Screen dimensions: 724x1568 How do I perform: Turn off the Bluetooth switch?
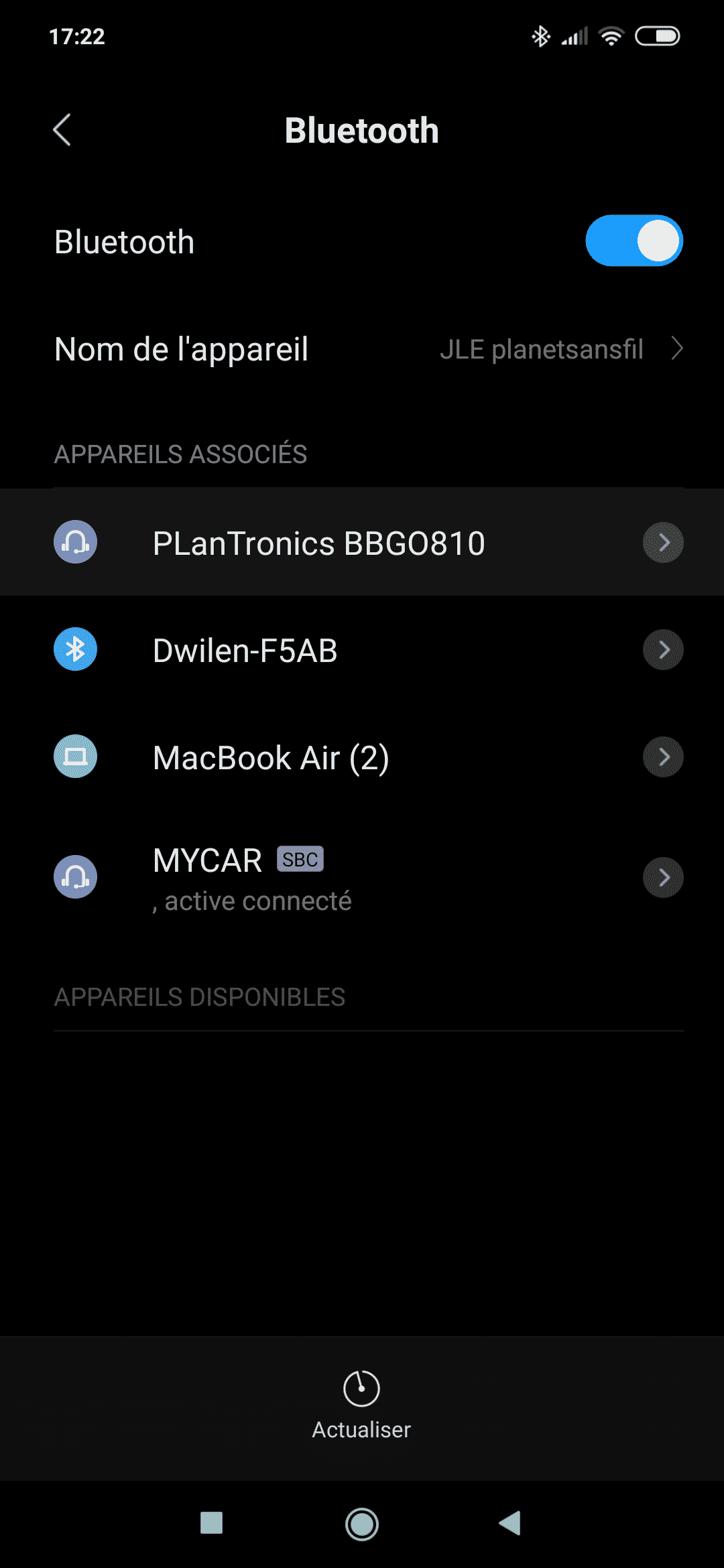pyautogui.click(x=633, y=241)
